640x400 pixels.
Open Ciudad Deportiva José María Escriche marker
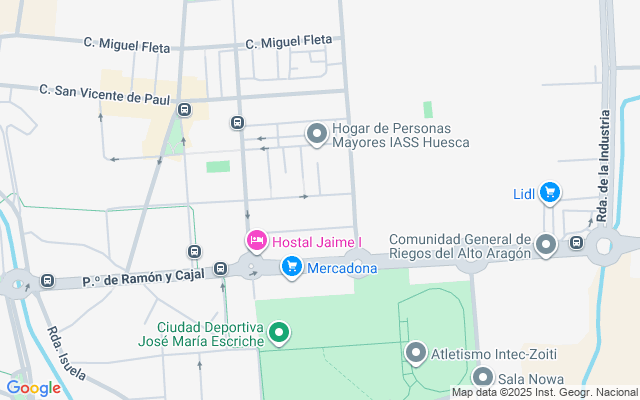(x=279, y=333)
